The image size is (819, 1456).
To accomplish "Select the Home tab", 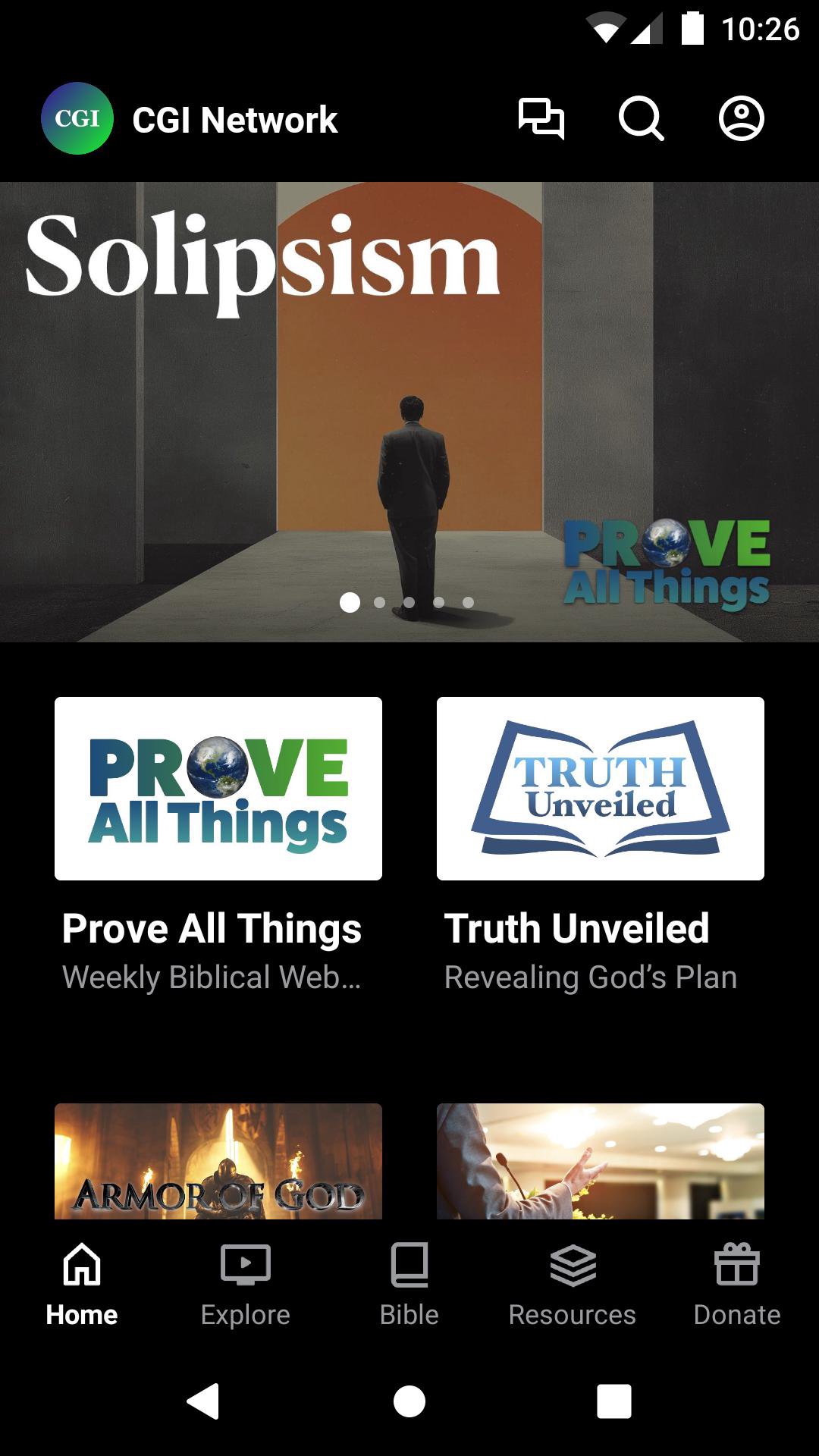I will [82, 1283].
